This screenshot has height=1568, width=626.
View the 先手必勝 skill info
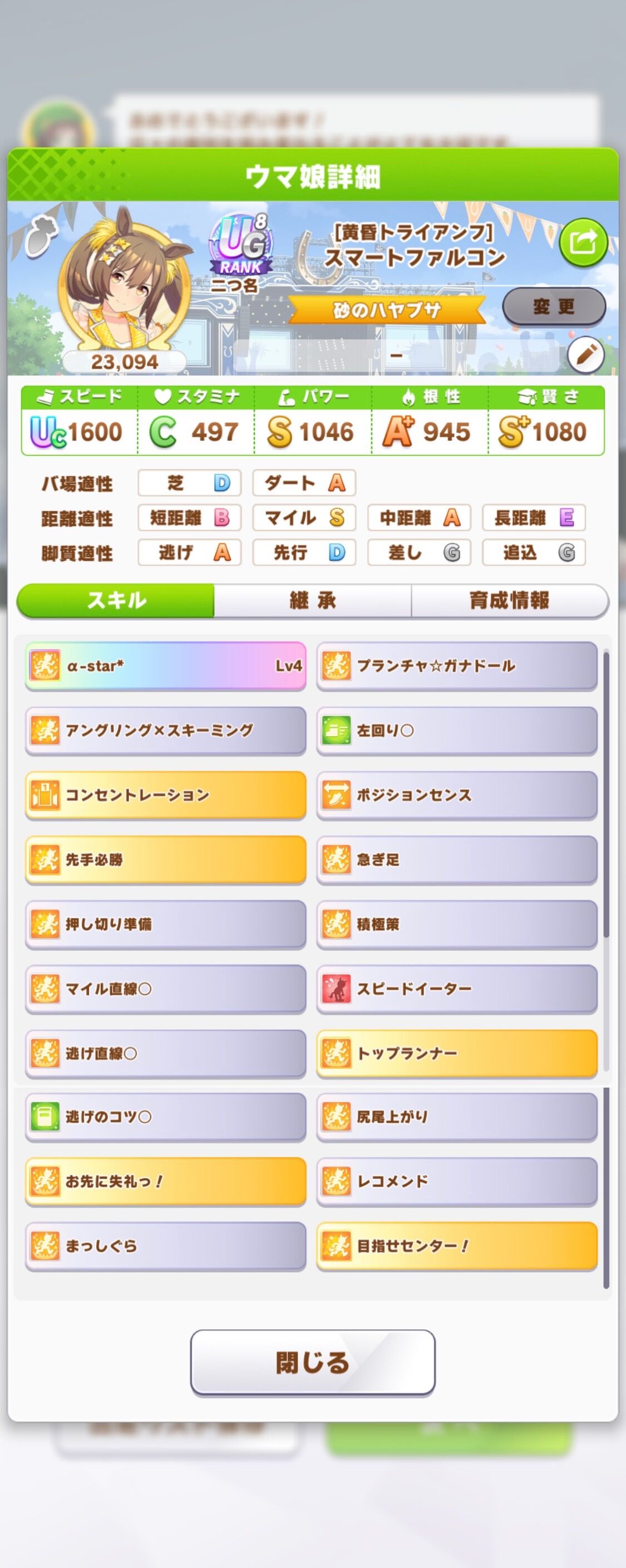point(165,859)
